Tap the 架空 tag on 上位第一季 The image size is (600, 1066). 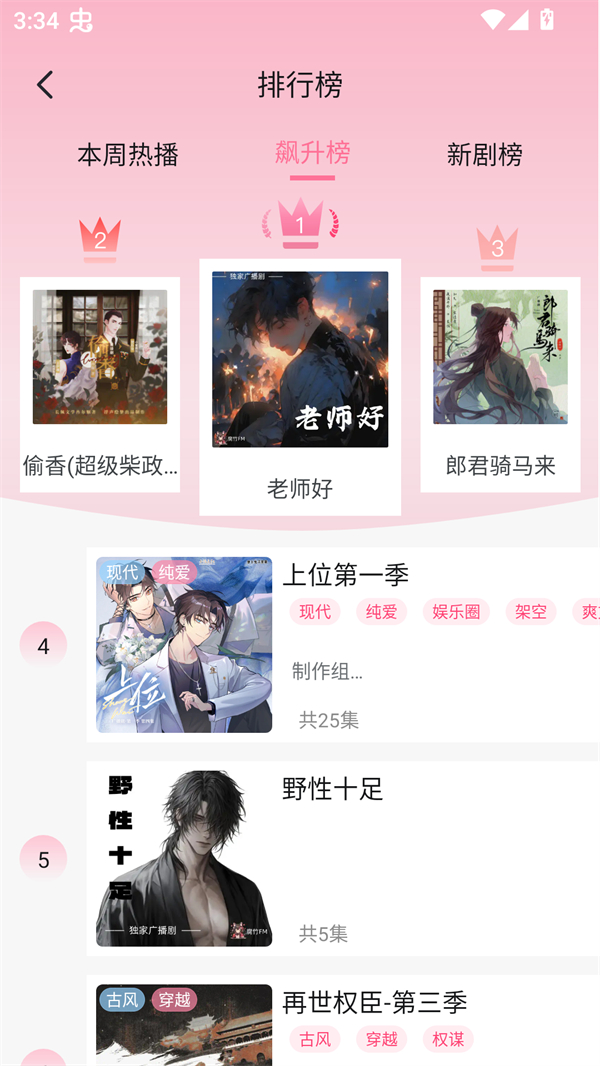pyautogui.click(x=531, y=611)
